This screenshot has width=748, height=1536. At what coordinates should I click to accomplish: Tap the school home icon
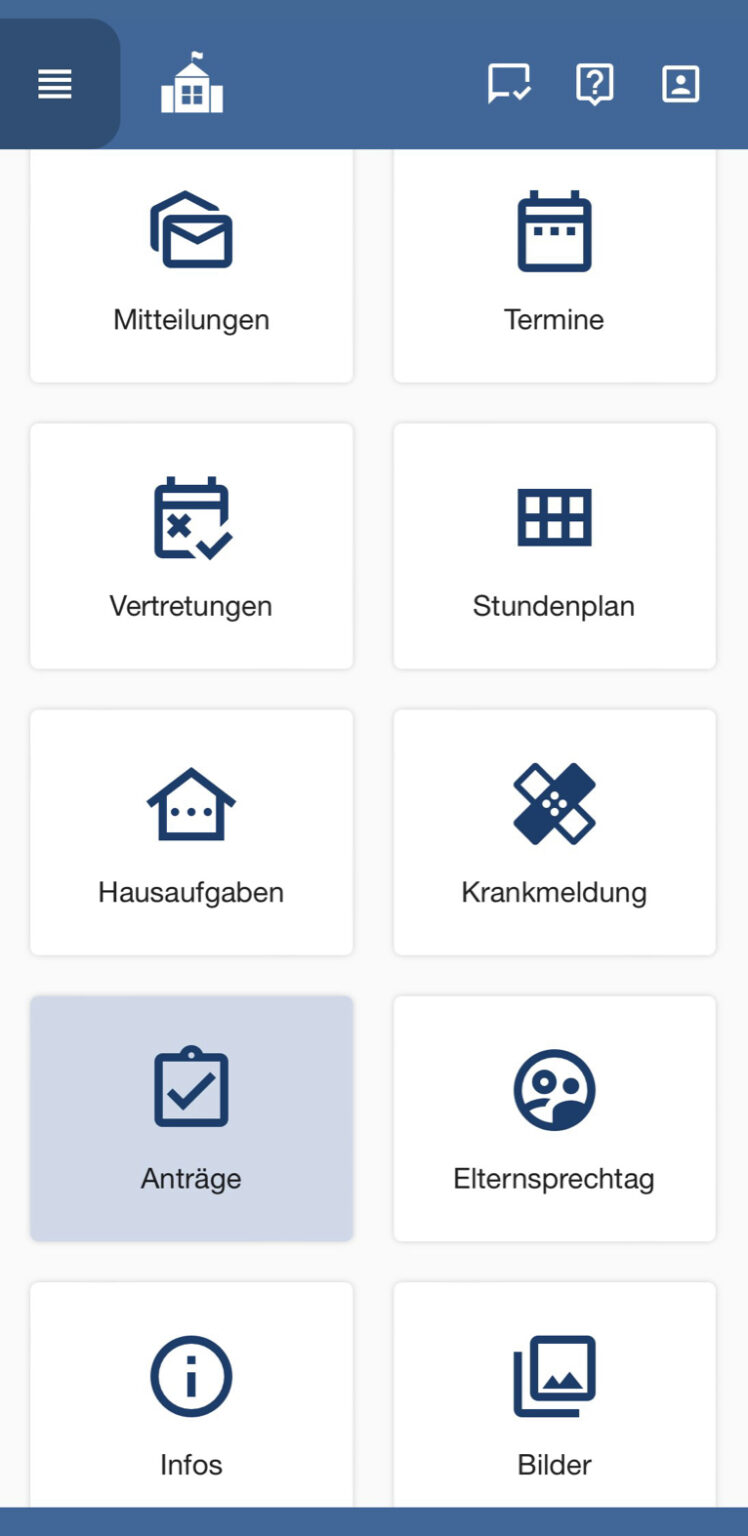tap(191, 84)
